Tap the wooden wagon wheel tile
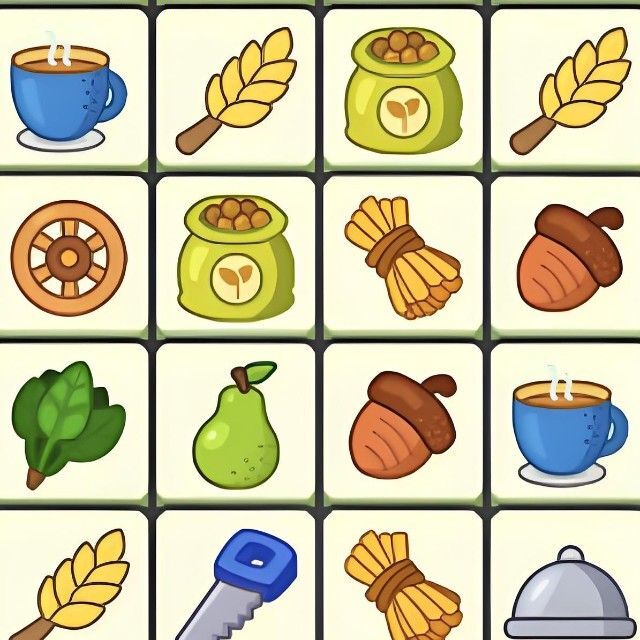The width and height of the screenshot is (640, 640). coord(69,256)
